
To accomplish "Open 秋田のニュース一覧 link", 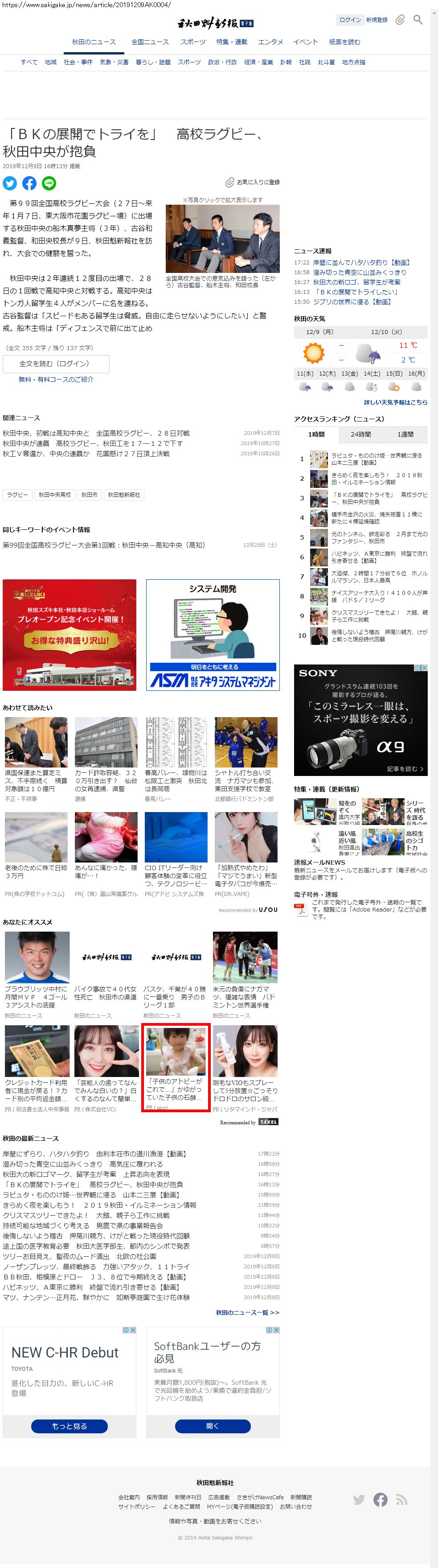I will pyautogui.click(x=247, y=1312).
